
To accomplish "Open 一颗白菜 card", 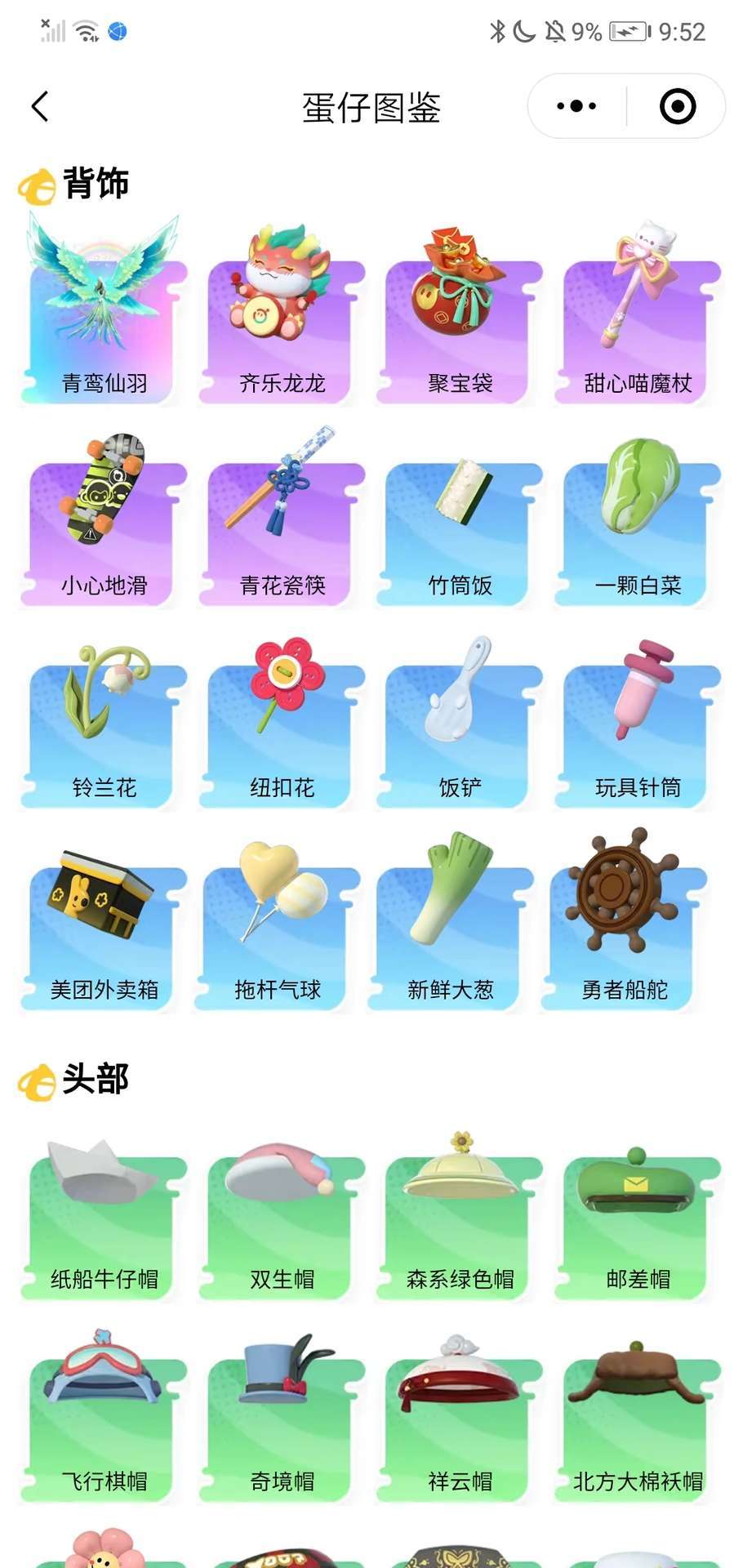I will (638, 529).
